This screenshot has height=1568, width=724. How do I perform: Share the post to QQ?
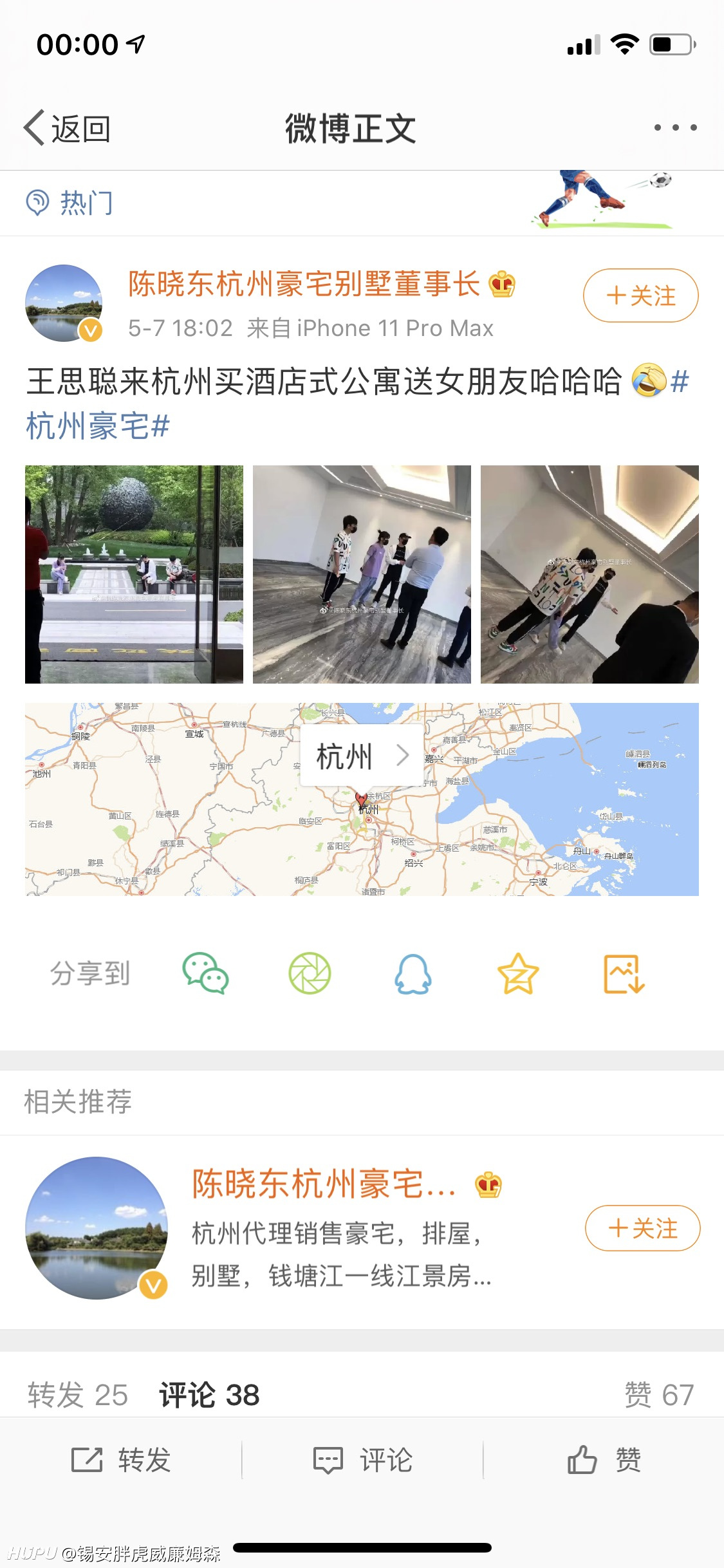point(413,973)
